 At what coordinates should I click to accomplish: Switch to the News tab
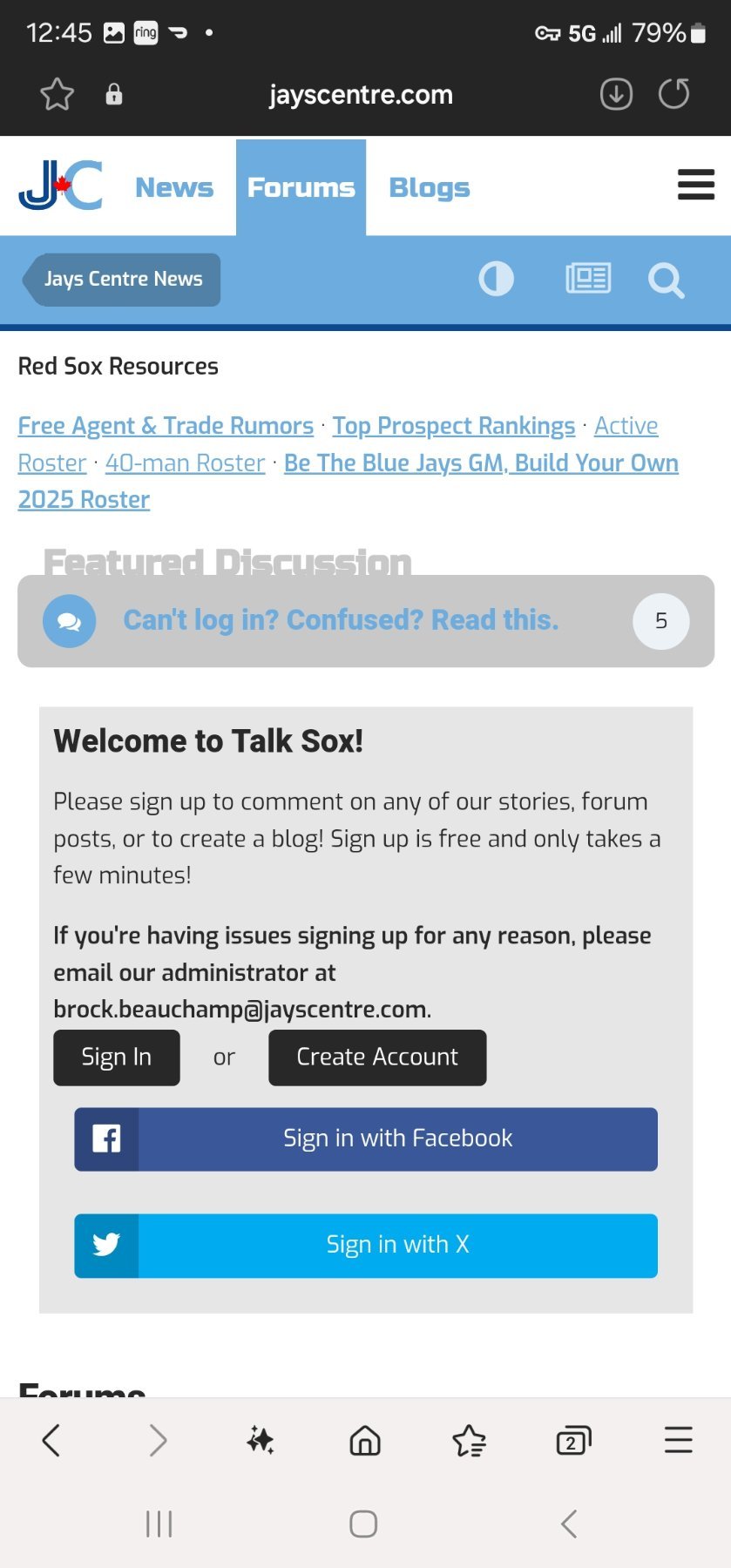point(174,187)
